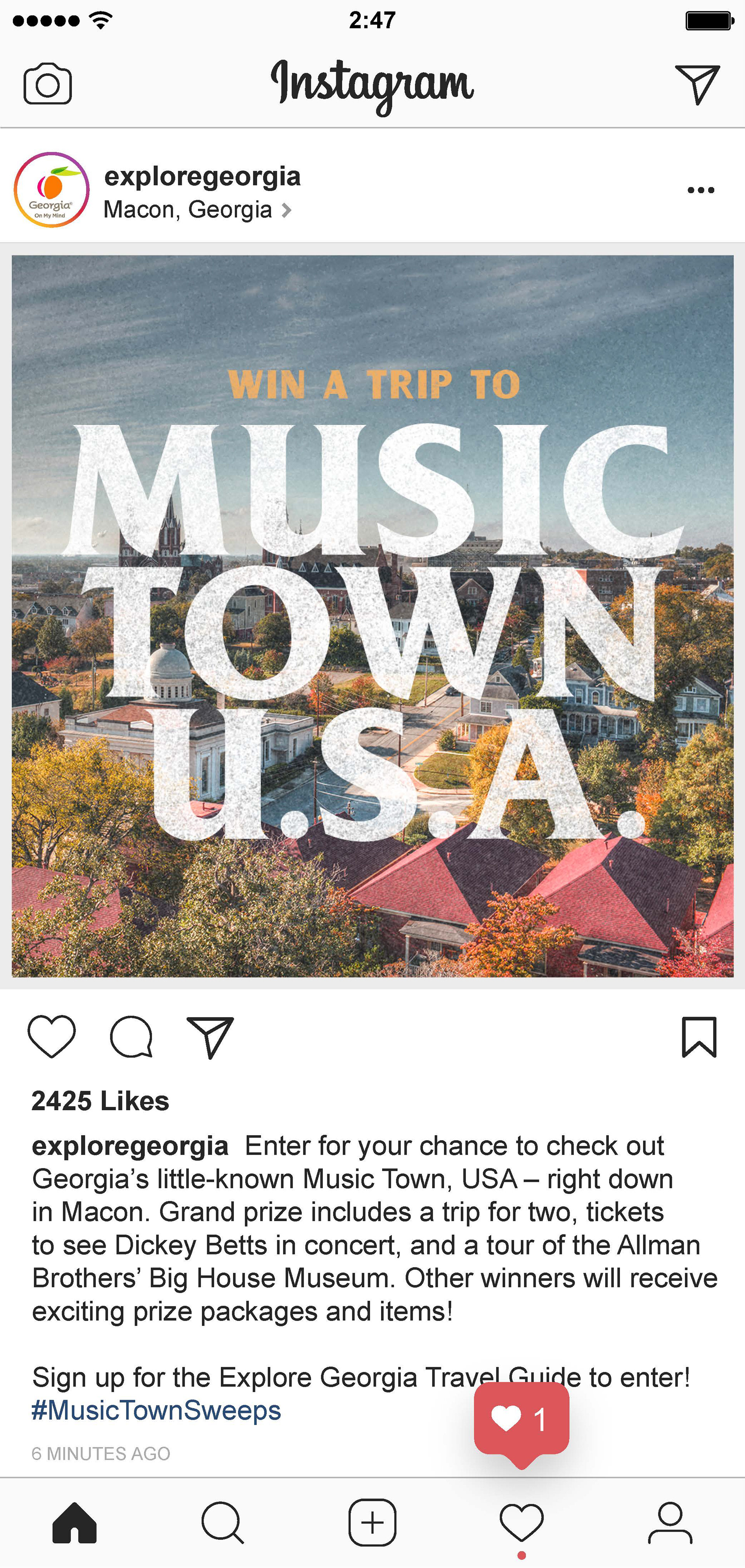Switch to the Profile tab
This screenshot has height=1568, width=745.
[x=670, y=1523]
